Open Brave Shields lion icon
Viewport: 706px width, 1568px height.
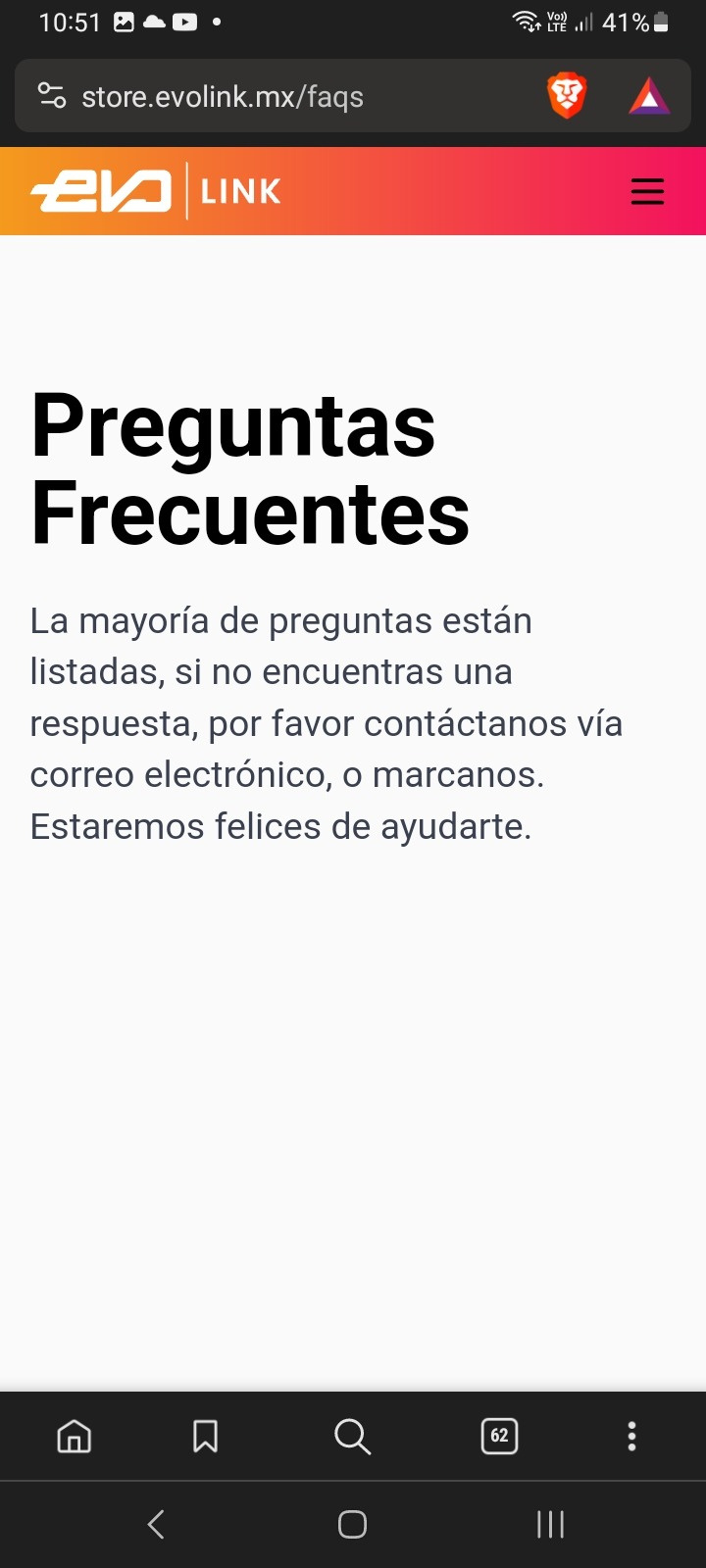coord(567,96)
